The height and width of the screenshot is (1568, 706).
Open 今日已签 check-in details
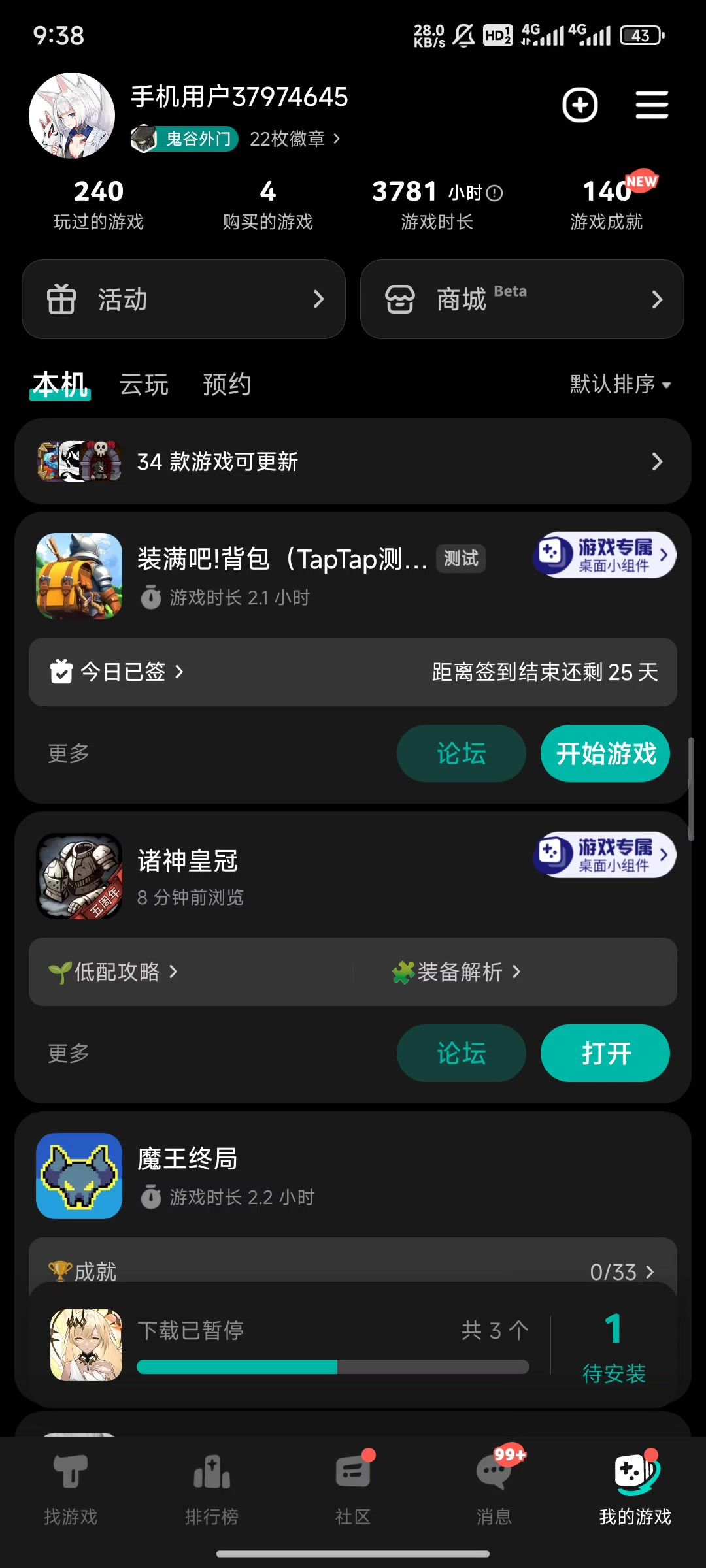(118, 672)
